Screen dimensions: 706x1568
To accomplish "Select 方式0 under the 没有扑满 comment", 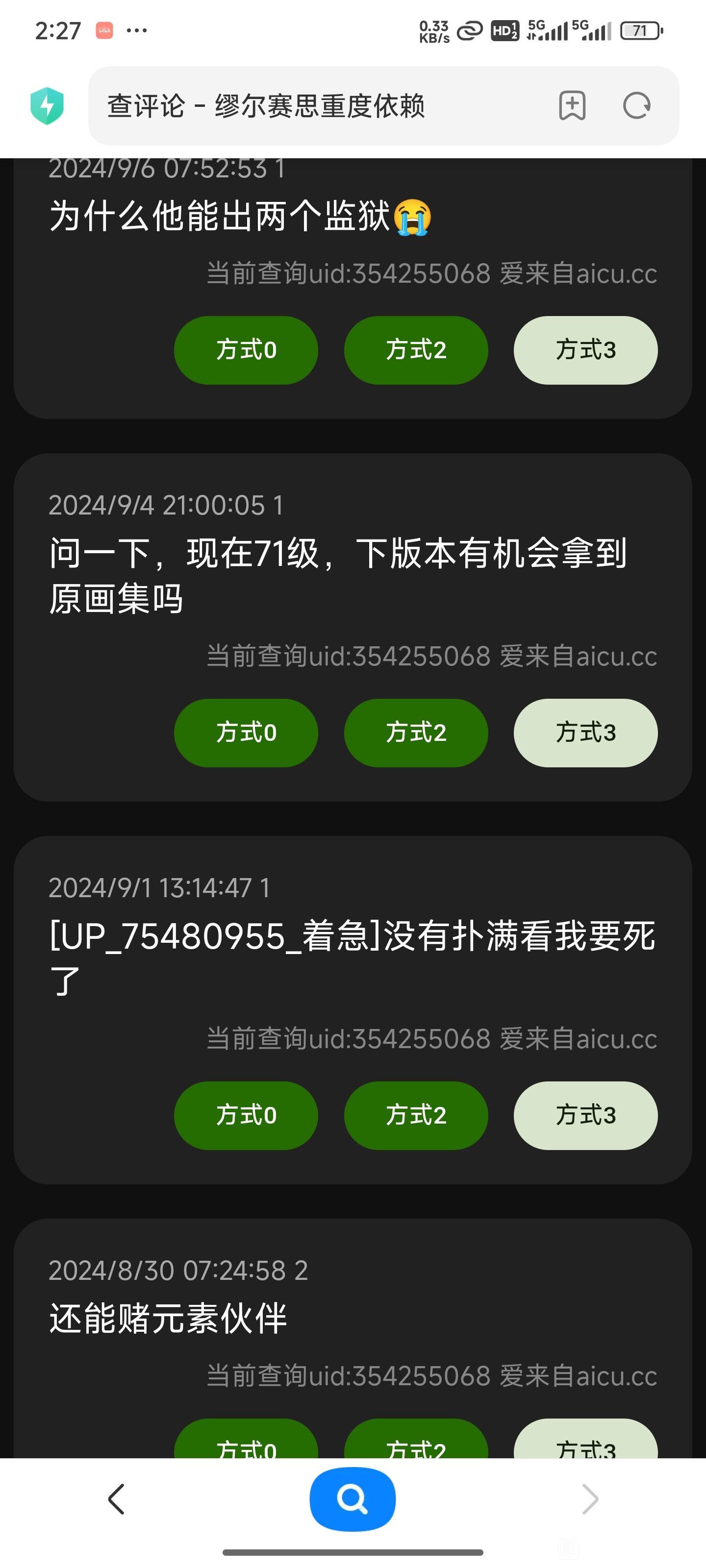I will click(x=246, y=1115).
